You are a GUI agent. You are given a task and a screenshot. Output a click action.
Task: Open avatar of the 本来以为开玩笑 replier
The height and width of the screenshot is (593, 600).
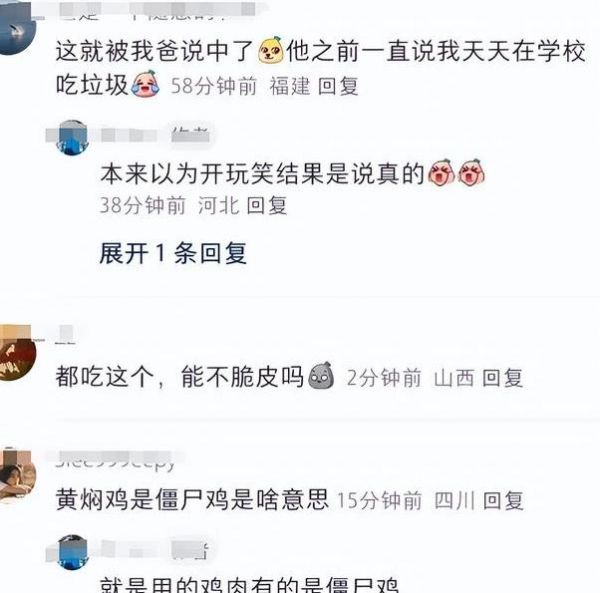click(73, 137)
